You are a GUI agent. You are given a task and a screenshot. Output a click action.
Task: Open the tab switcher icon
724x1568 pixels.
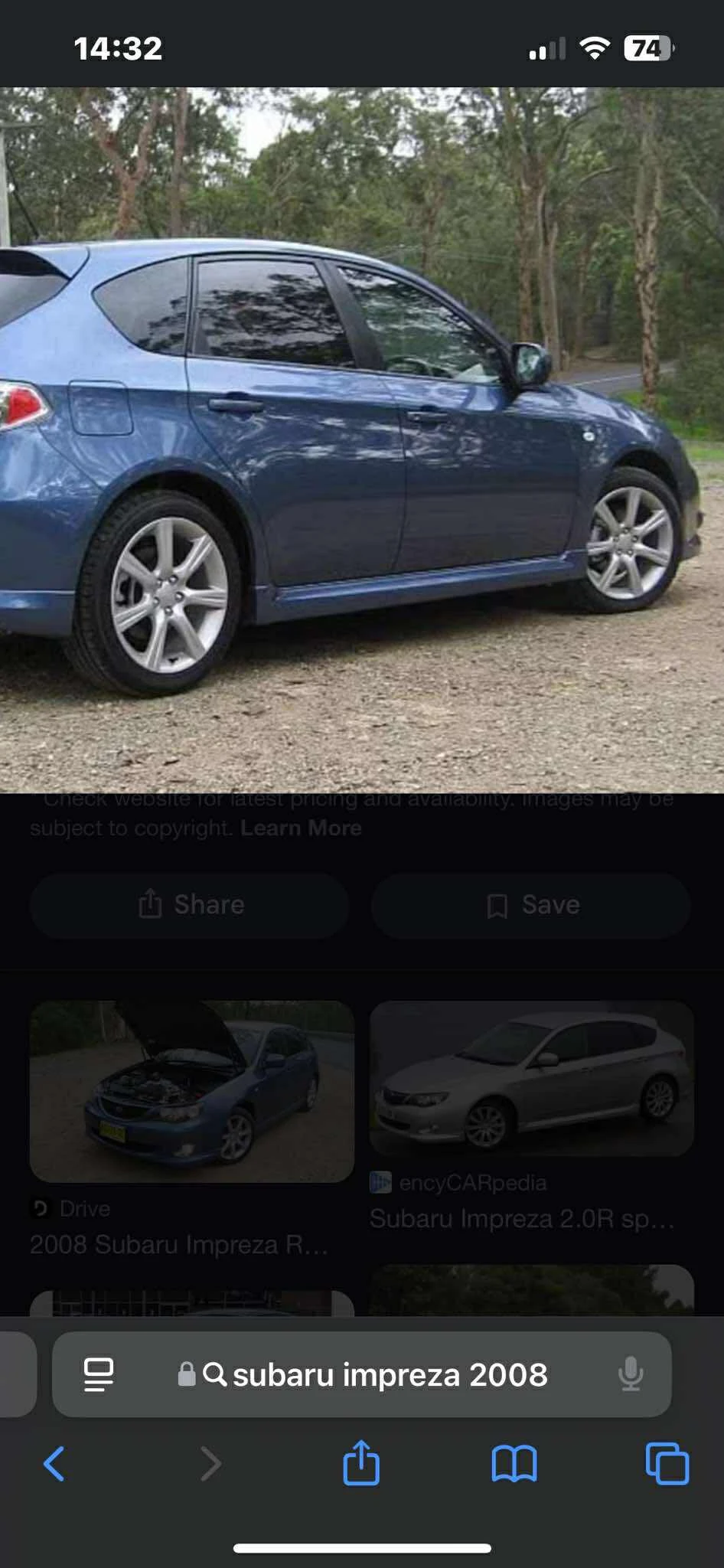click(666, 1463)
